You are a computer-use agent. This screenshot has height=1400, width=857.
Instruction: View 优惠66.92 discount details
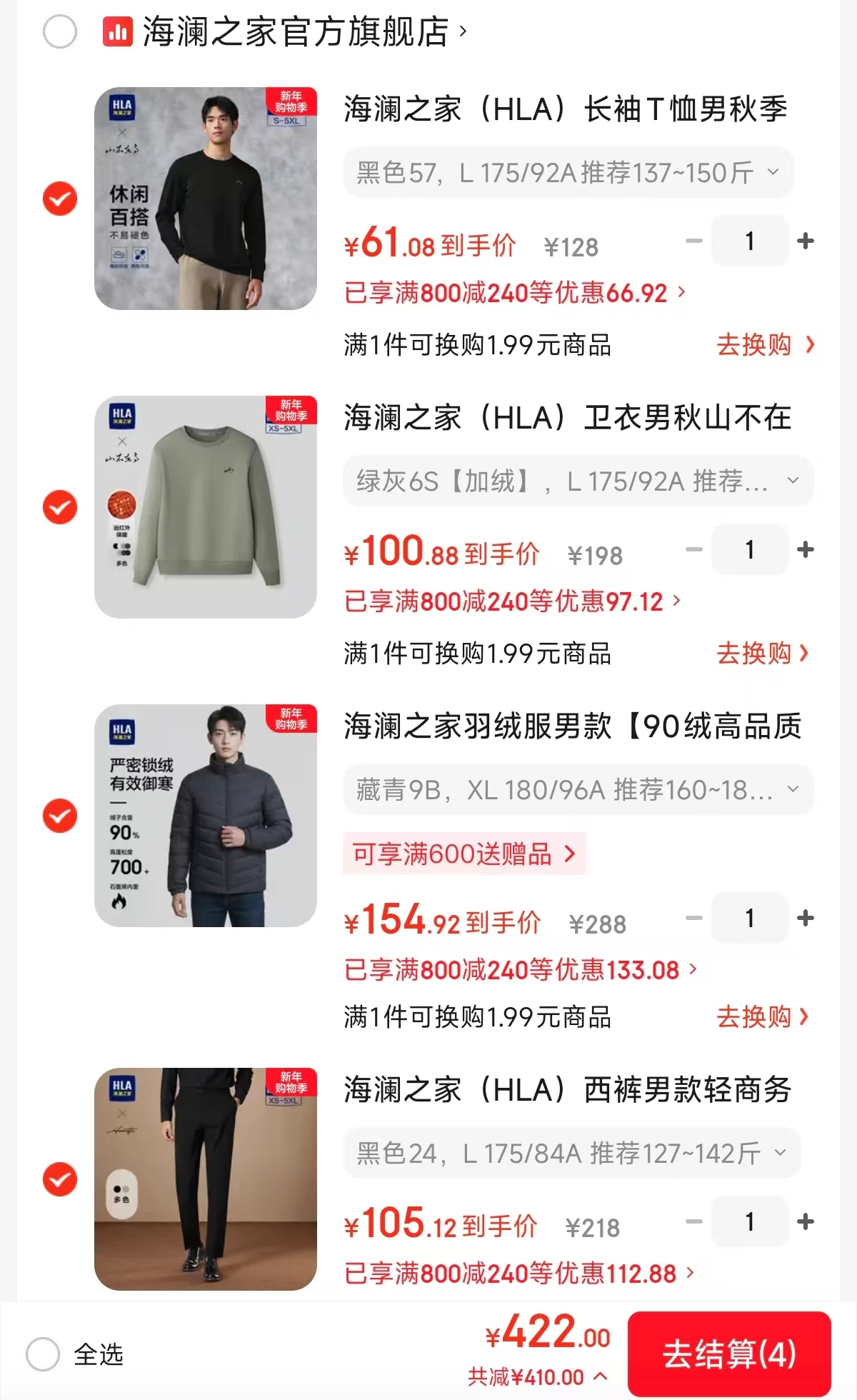(514, 293)
